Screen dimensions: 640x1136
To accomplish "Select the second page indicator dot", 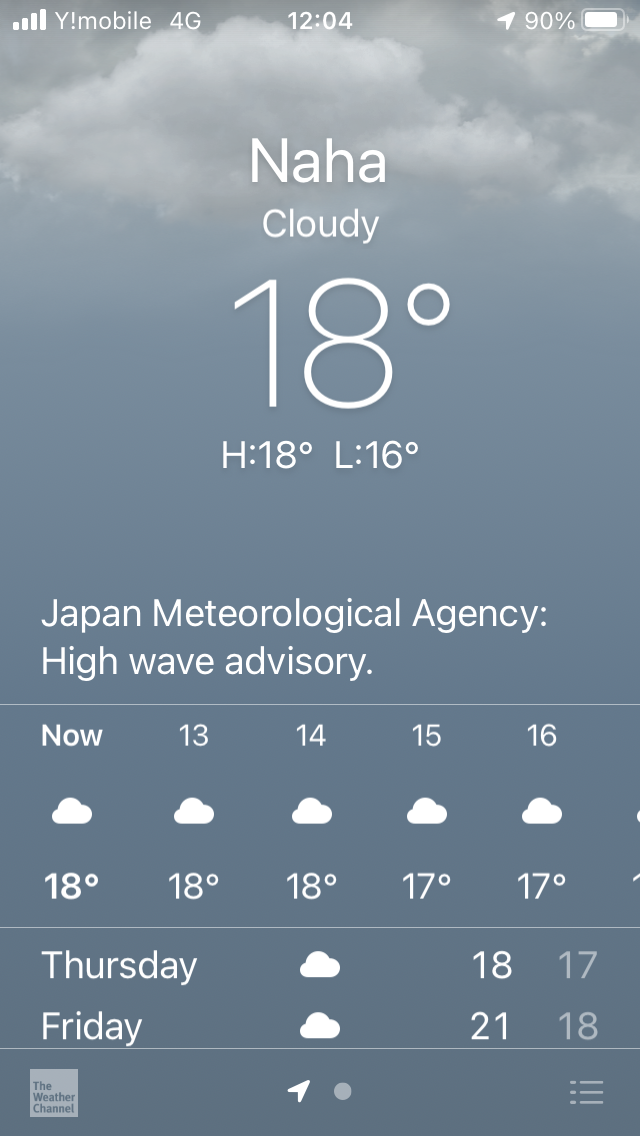I will (343, 1091).
